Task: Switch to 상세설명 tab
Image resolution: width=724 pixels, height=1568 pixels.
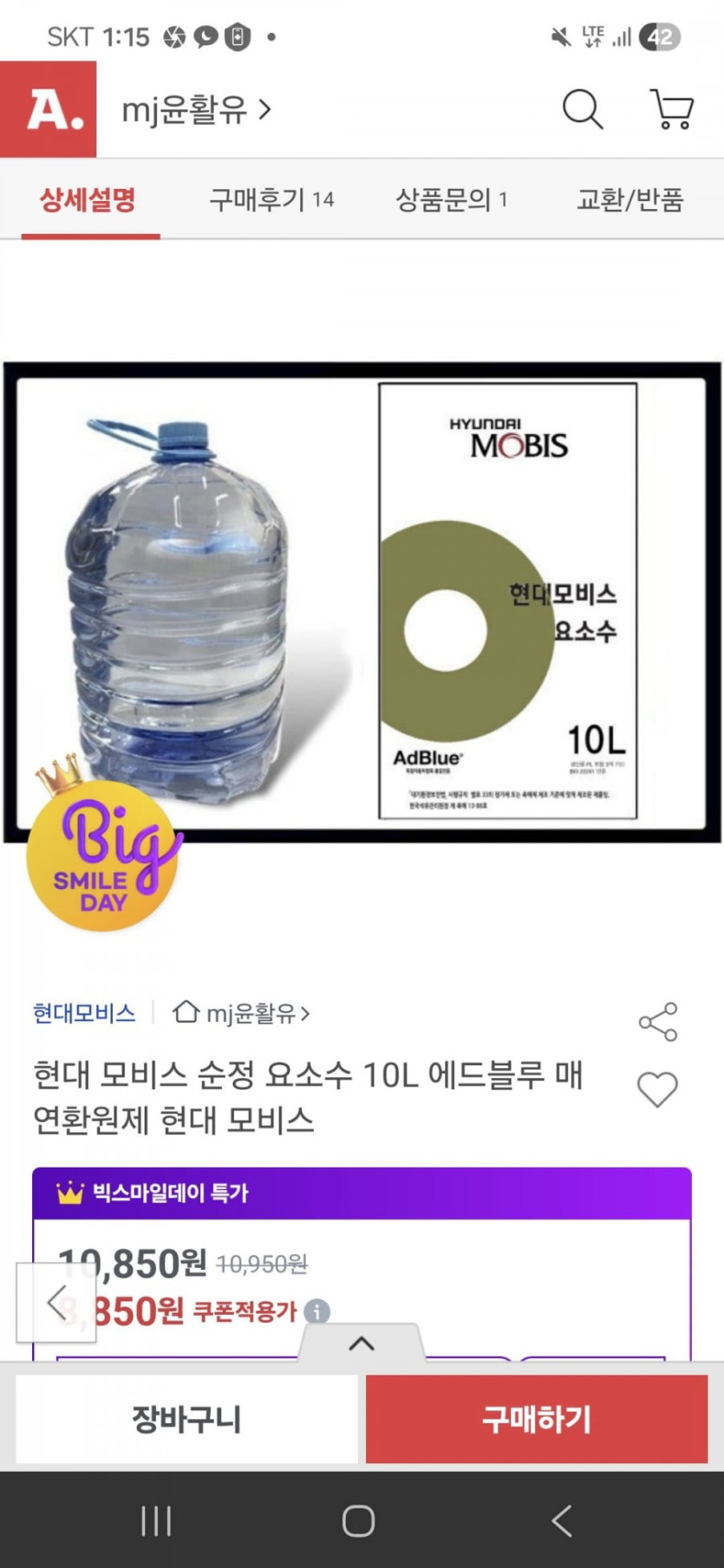Action: click(x=88, y=200)
